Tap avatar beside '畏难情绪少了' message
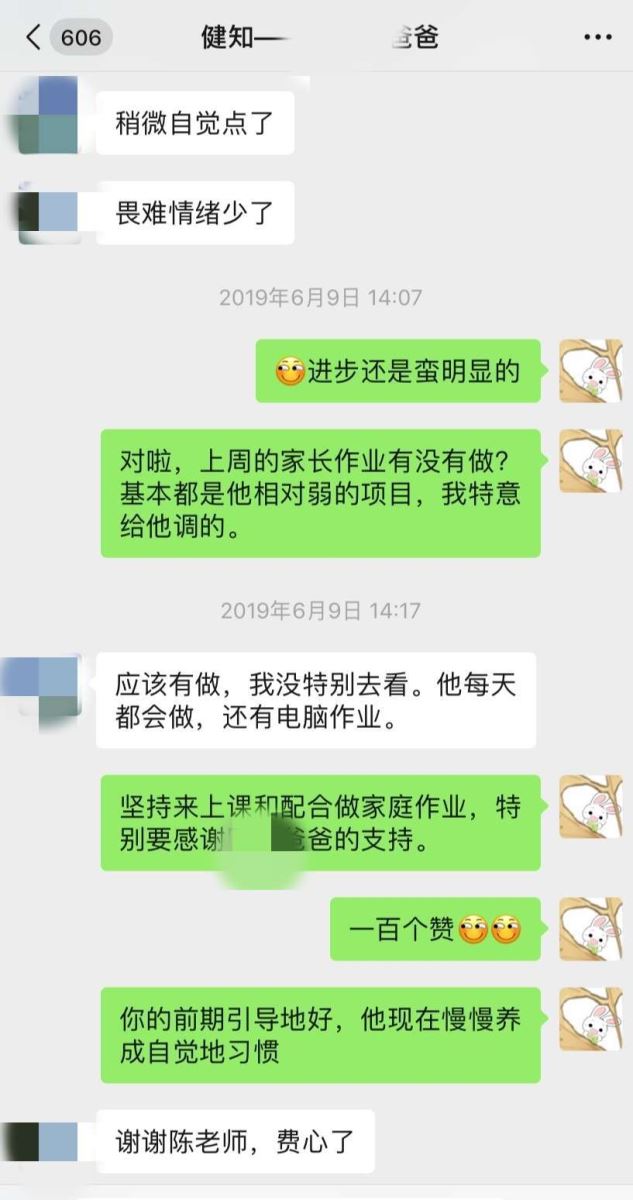Viewport: 633px width, 1200px height. pyautogui.click(x=47, y=211)
